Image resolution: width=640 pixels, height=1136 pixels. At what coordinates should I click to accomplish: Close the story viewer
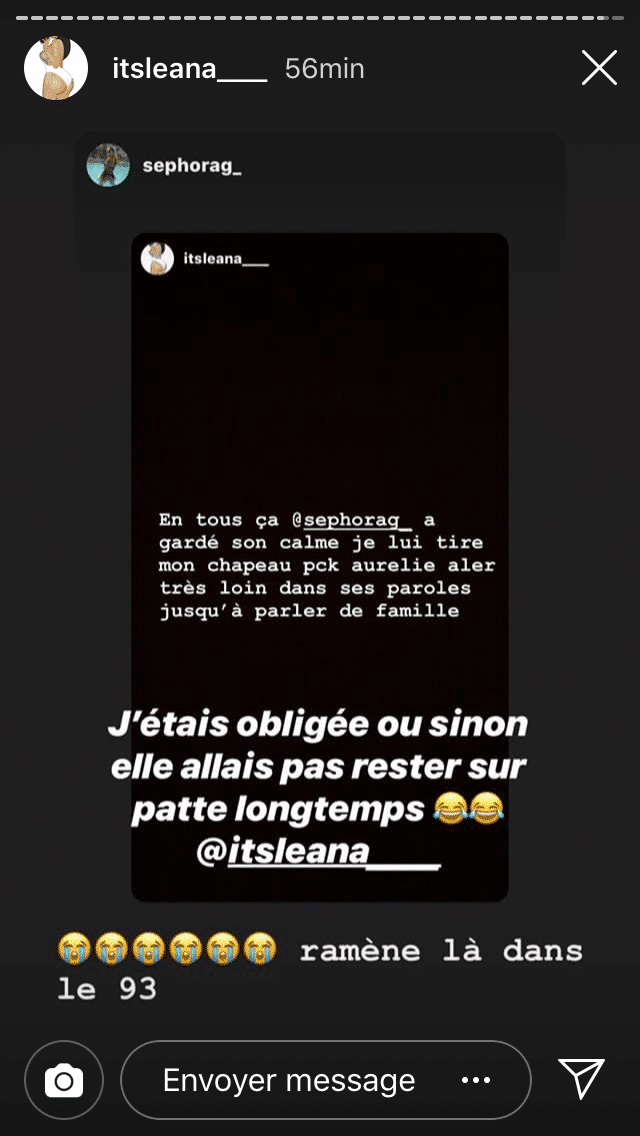(x=599, y=68)
